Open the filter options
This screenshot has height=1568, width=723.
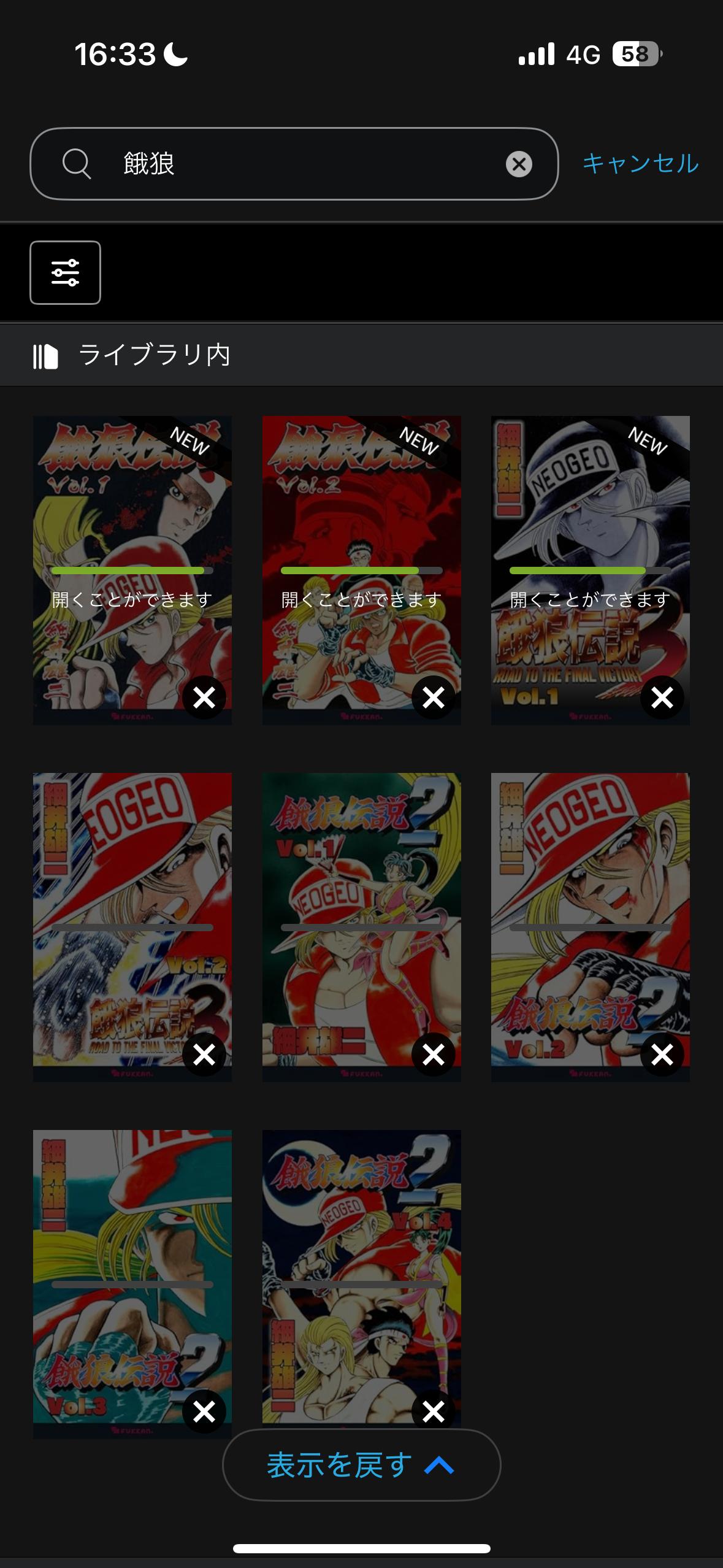tap(65, 272)
